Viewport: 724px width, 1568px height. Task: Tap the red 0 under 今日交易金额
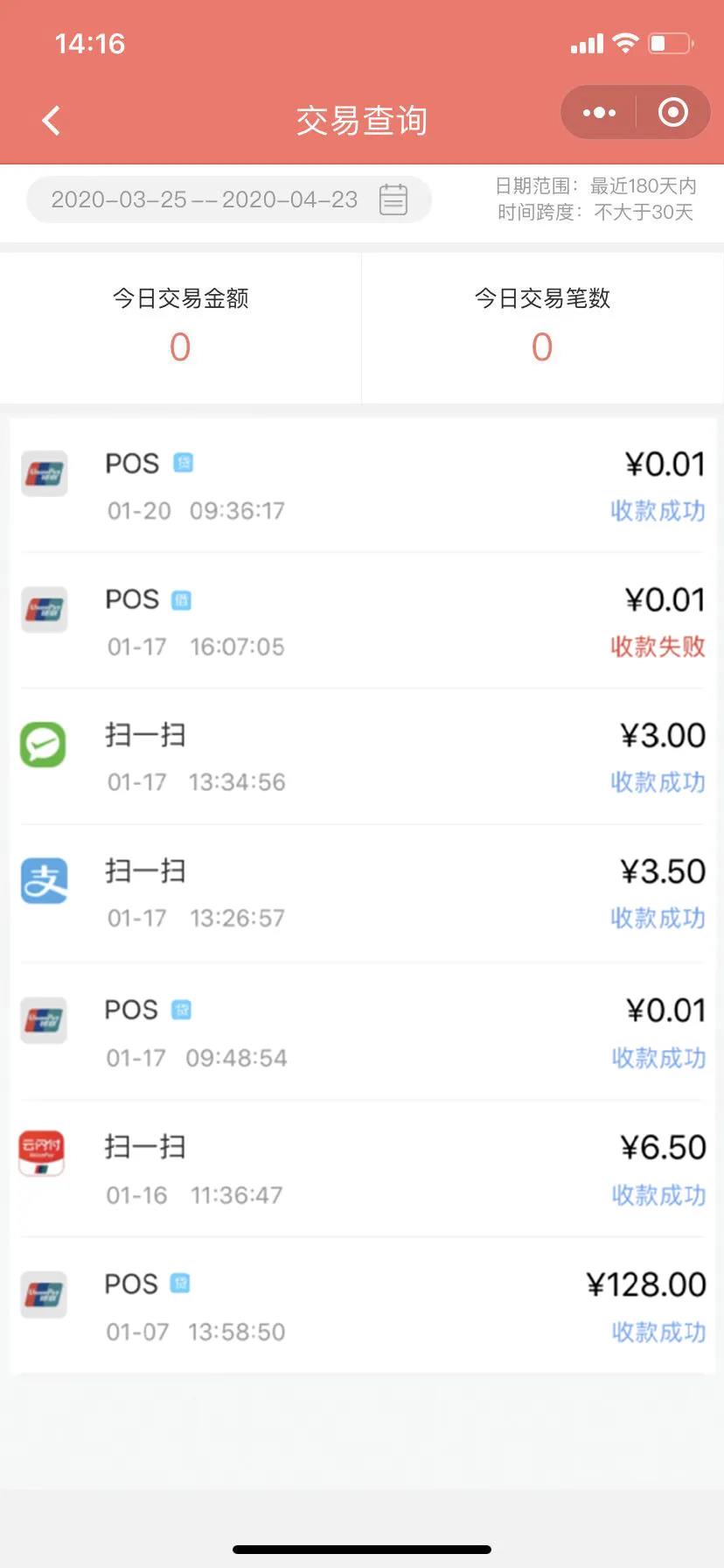click(x=180, y=347)
